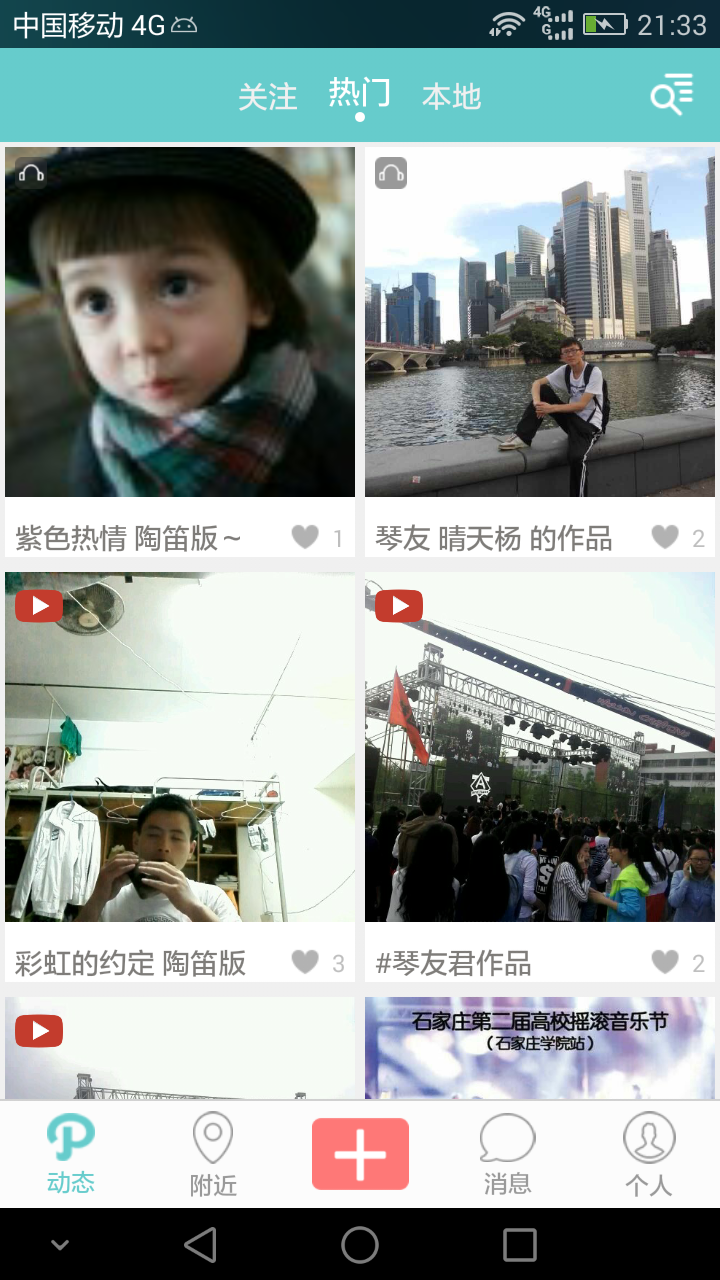The image size is (720, 1280).
Task: Select the 热门 tab
Action: point(359,94)
